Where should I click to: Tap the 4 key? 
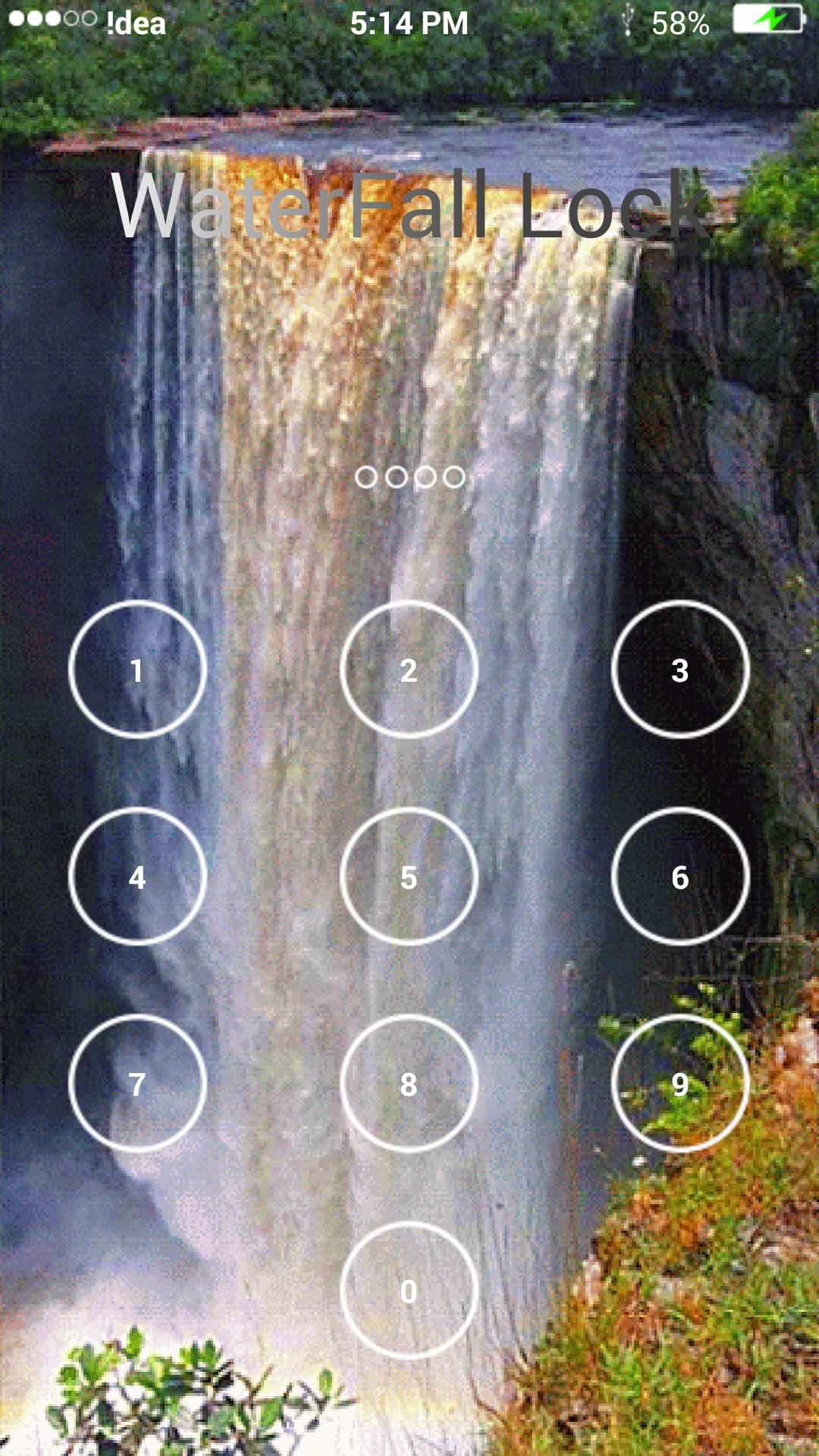click(x=137, y=877)
